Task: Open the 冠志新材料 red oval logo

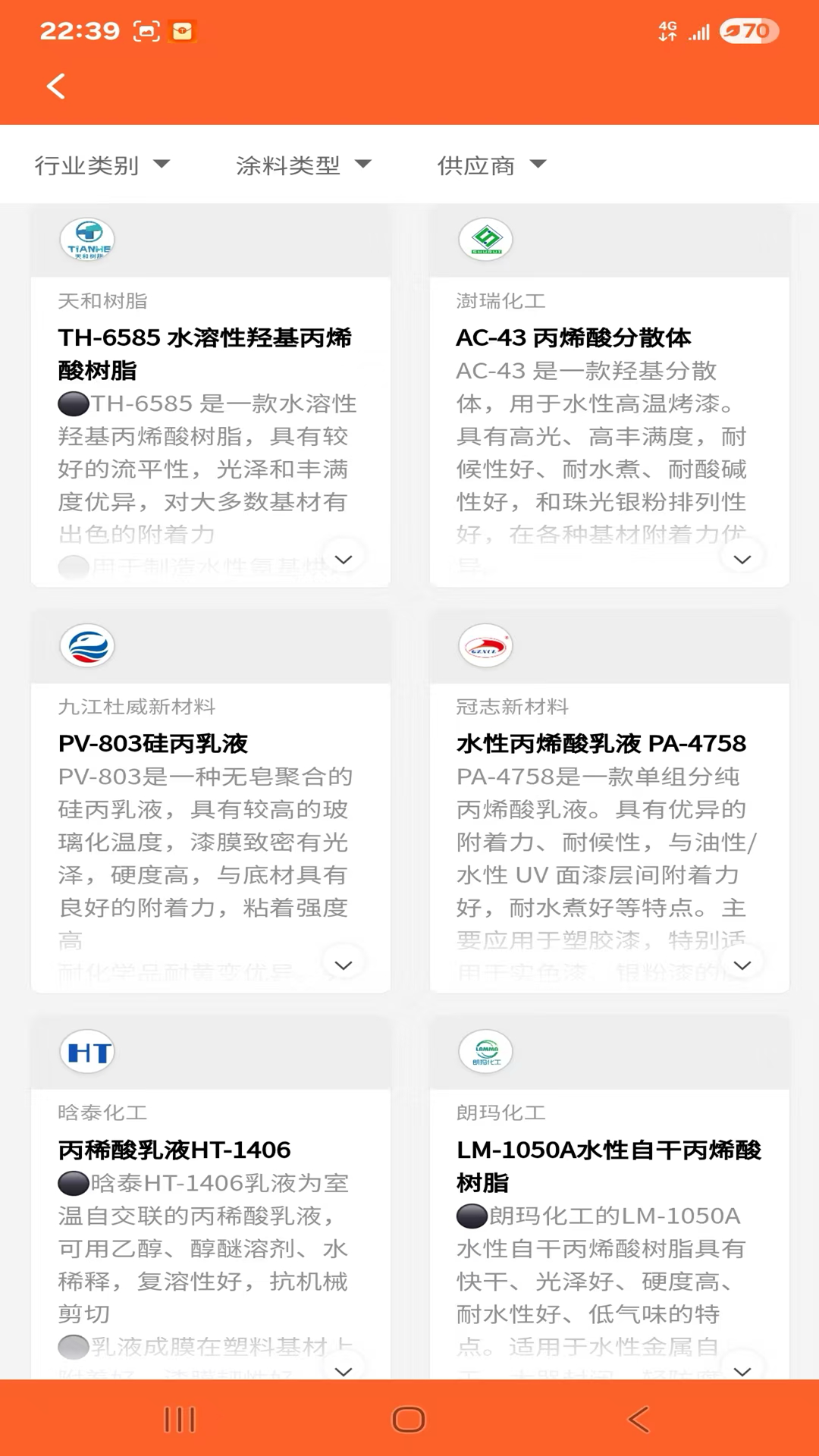Action: [x=486, y=645]
